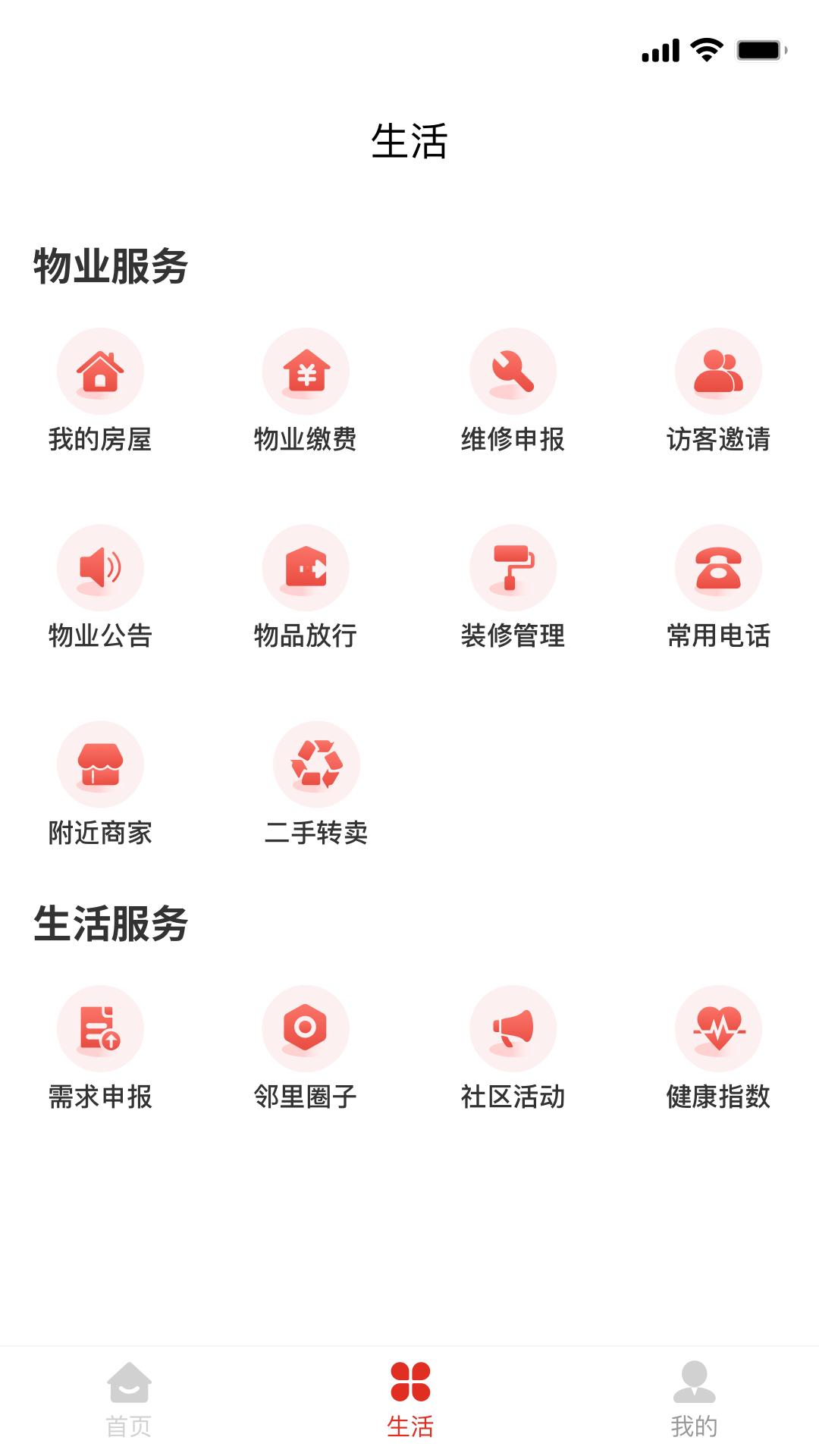Open 装修管理 renovation management
This screenshot has width=819, height=1456.
[x=513, y=591]
